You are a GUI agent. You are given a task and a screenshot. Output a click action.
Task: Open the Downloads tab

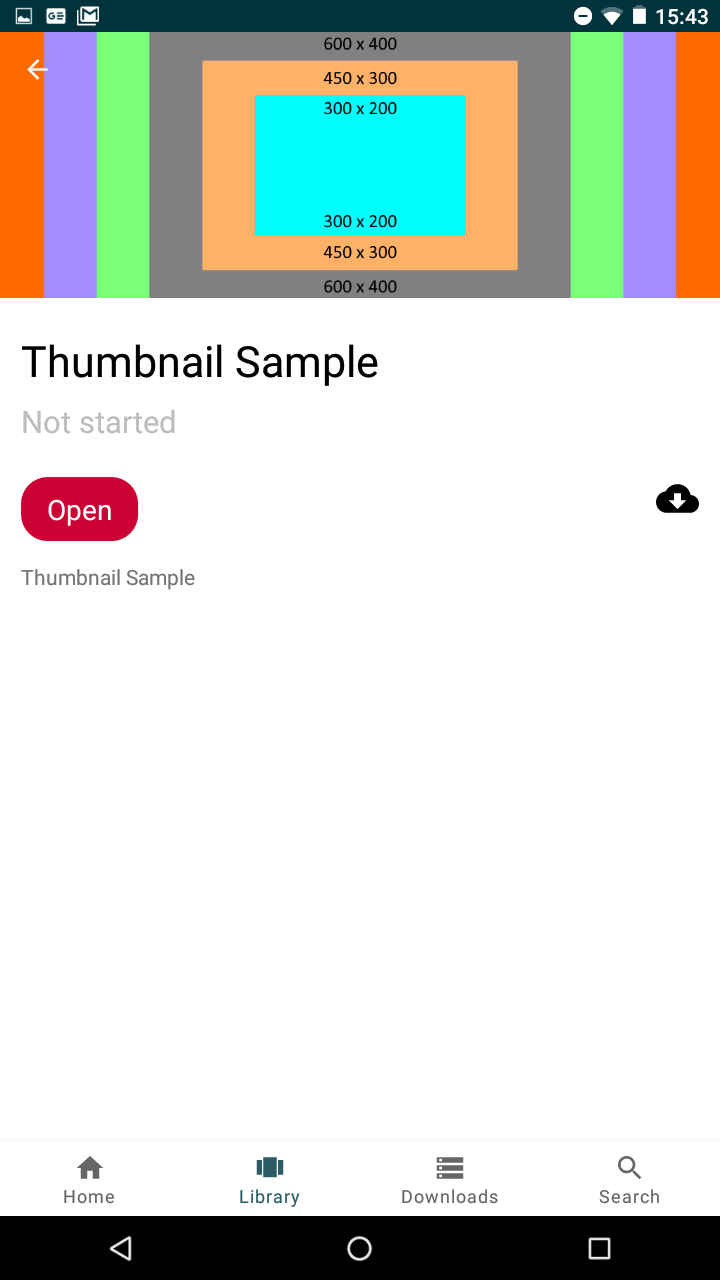[x=450, y=1179]
